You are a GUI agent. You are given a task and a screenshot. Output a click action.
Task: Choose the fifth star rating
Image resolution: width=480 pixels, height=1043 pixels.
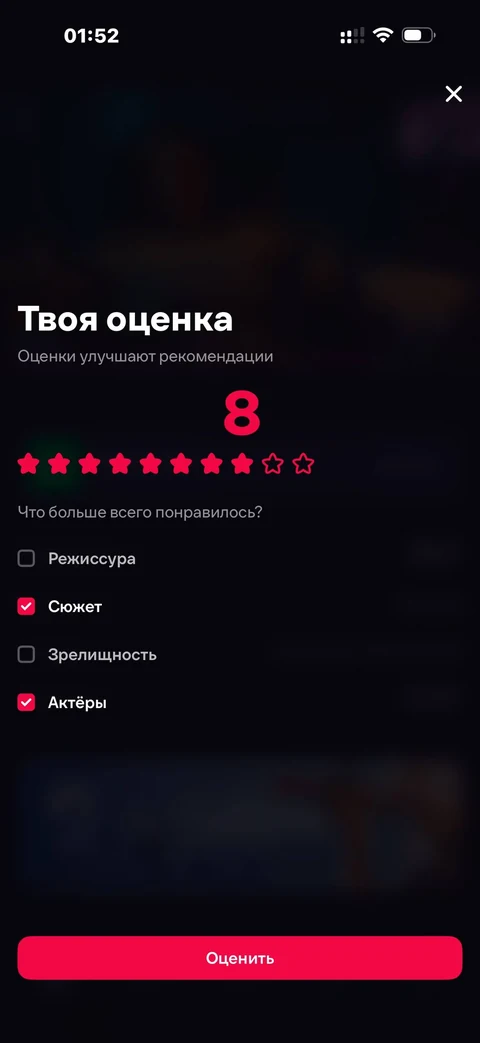[150, 464]
